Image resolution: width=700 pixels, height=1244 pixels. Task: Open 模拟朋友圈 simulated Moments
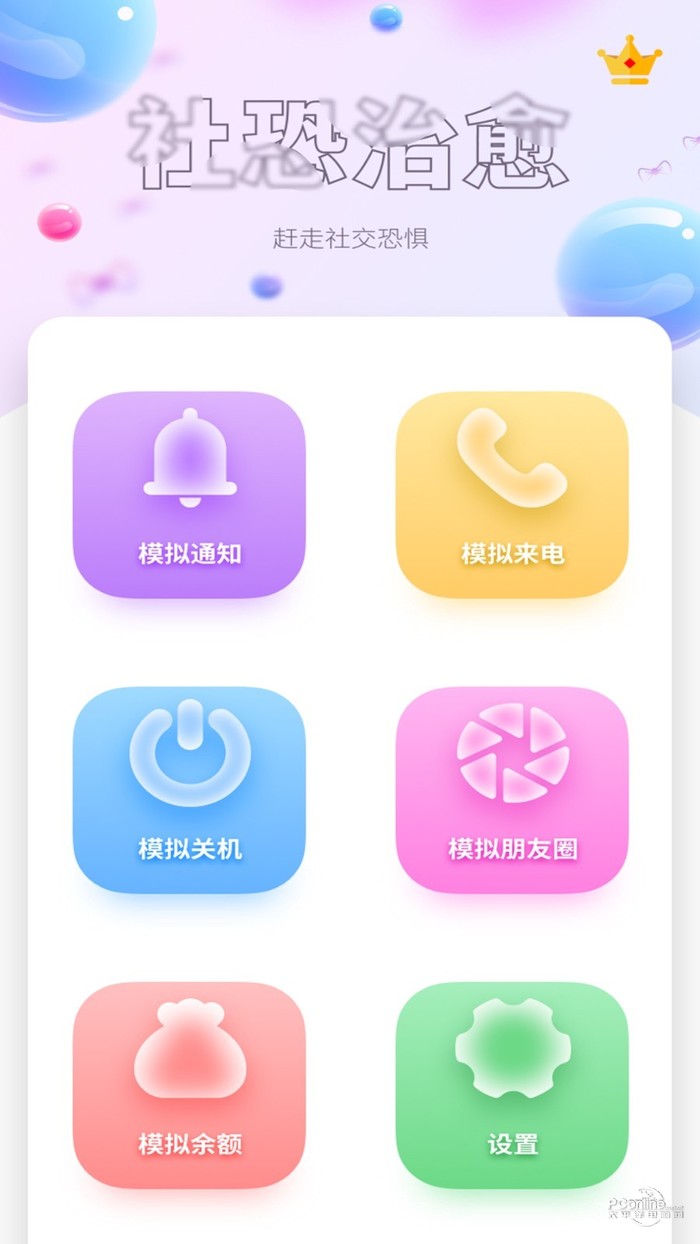[512, 789]
